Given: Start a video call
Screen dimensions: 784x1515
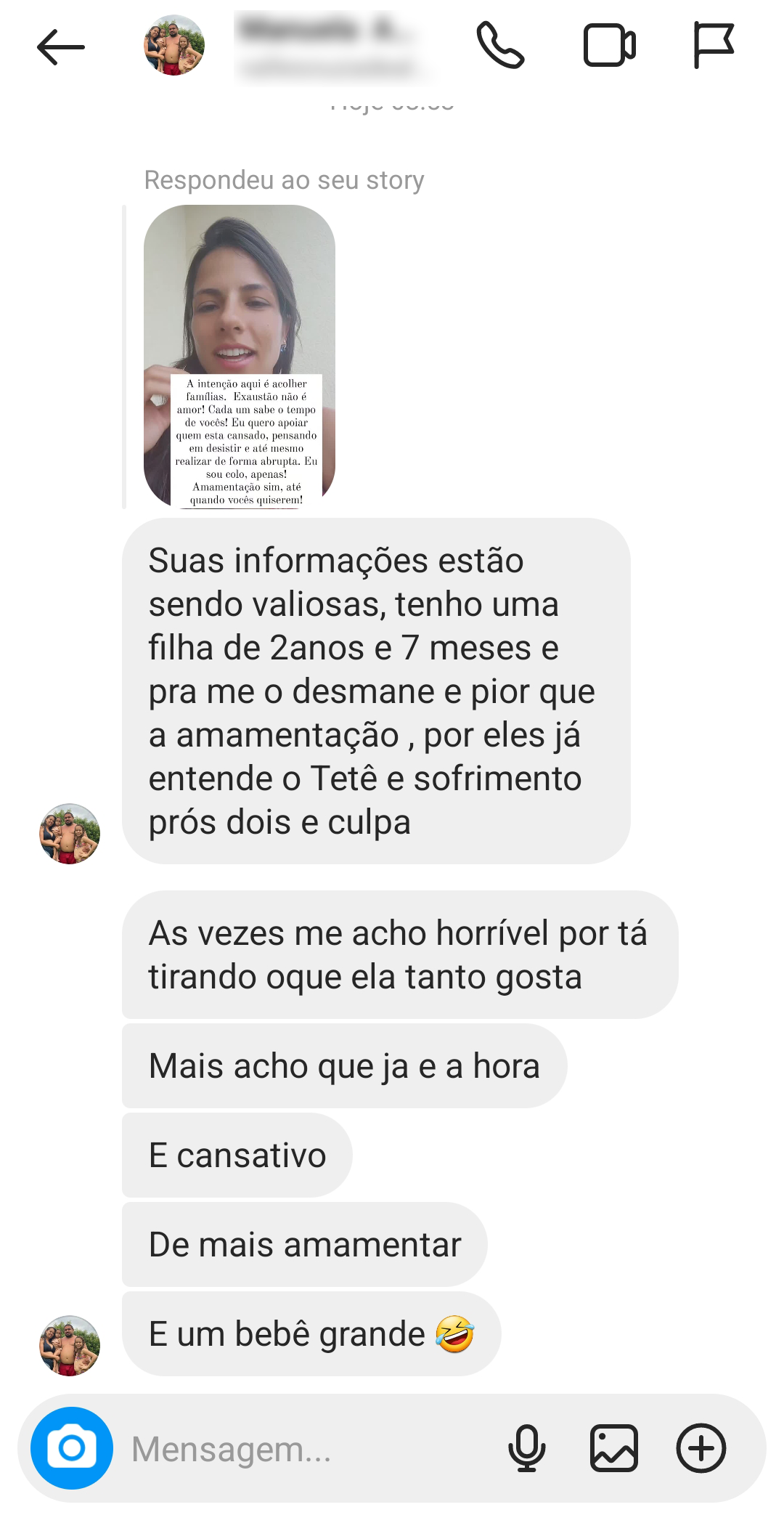Looking at the screenshot, I should (x=610, y=46).
